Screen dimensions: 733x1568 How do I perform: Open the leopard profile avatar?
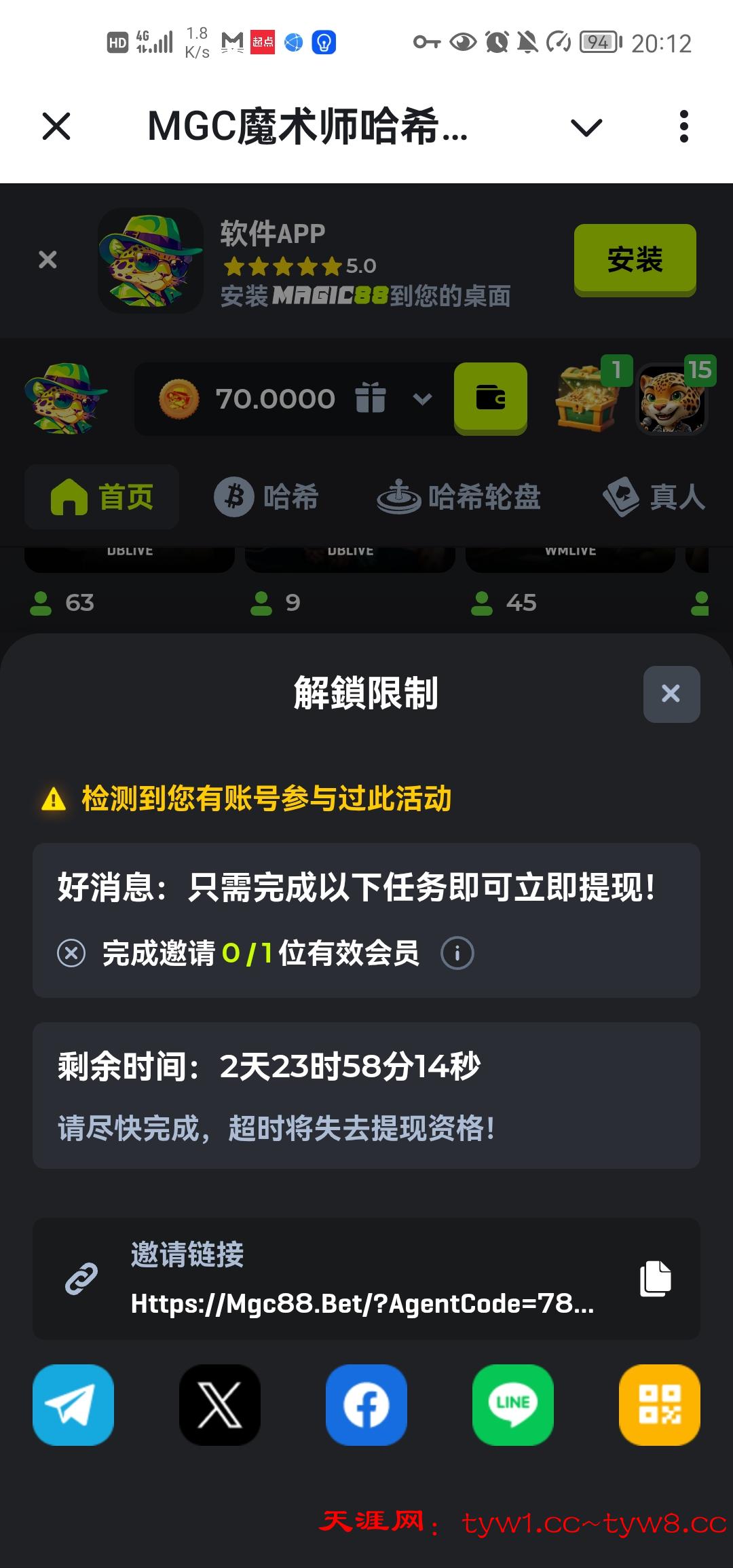pyautogui.click(x=65, y=398)
